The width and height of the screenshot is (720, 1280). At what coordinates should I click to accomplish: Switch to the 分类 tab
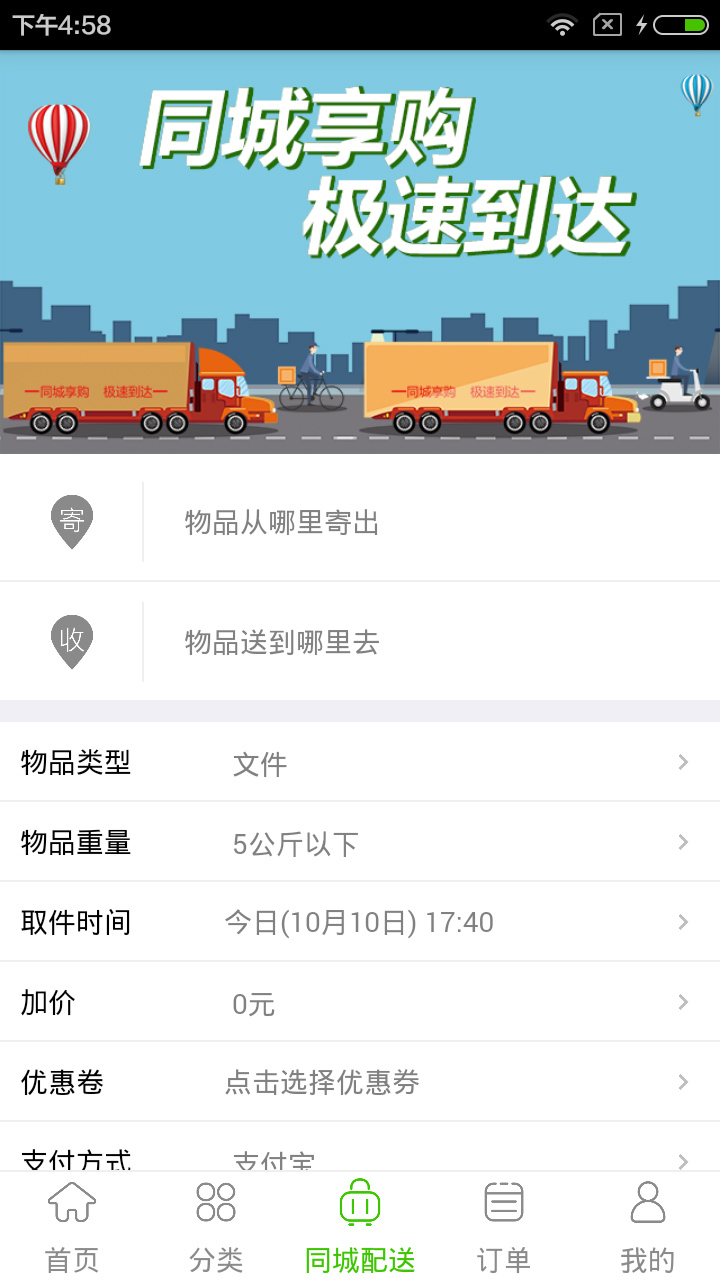click(216, 1226)
